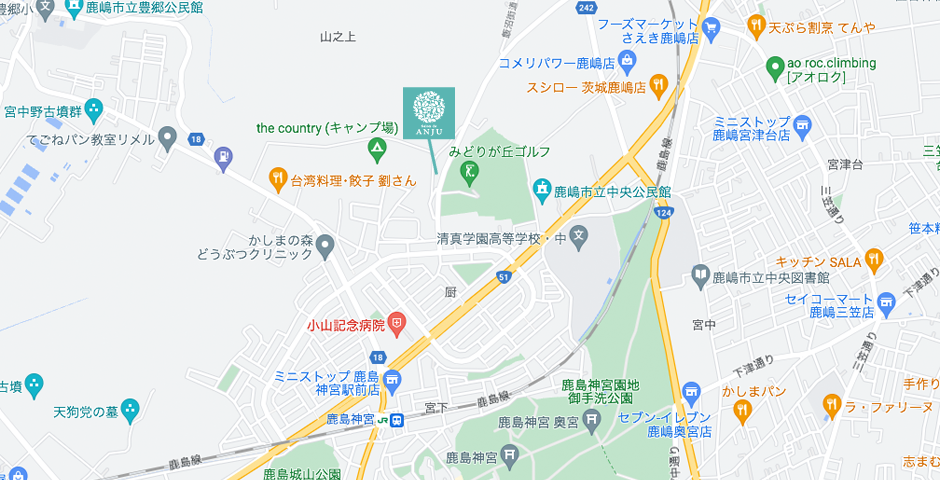Tap the 鹿島神宮 station marker
The image size is (940, 480).
pyautogui.click(x=396, y=419)
